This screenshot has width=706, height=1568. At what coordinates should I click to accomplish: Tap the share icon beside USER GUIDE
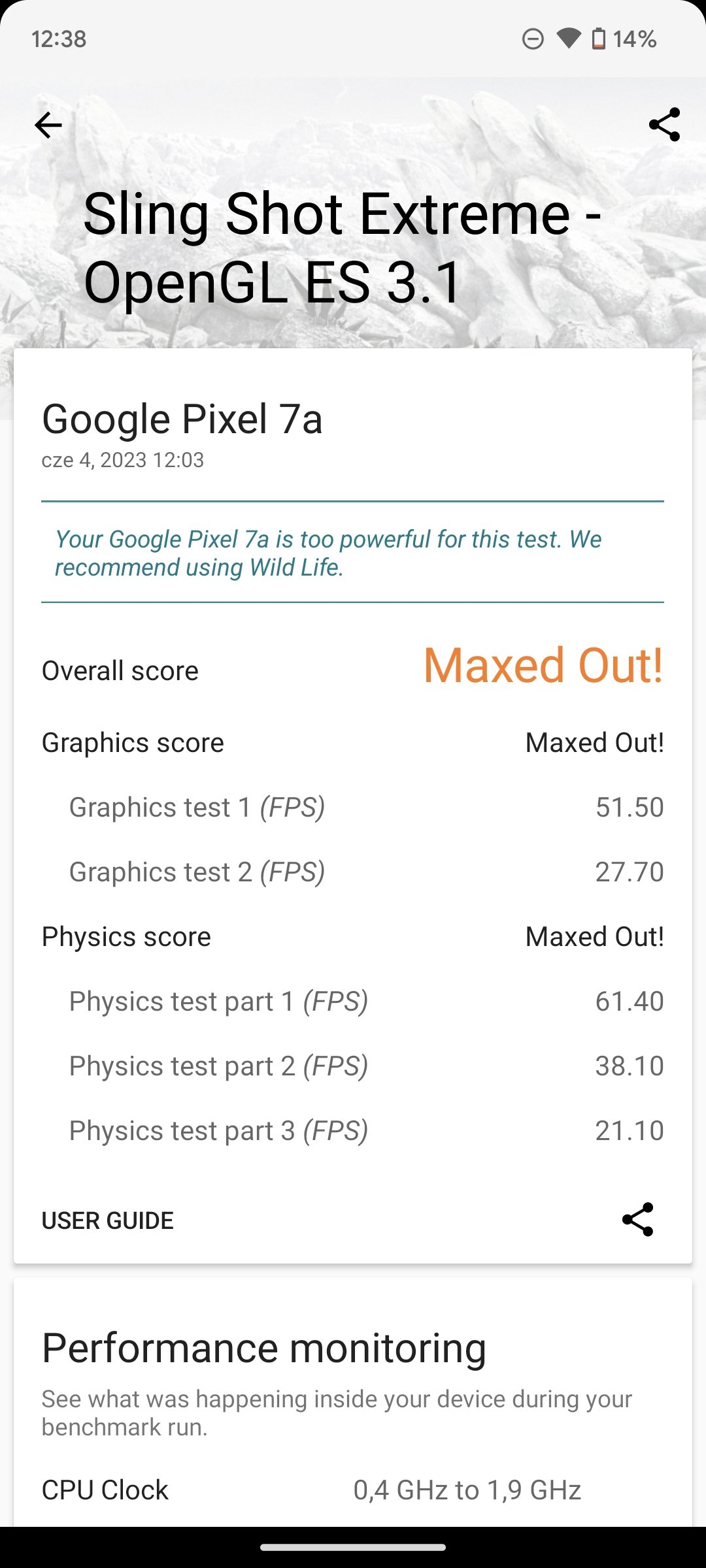click(x=637, y=1219)
